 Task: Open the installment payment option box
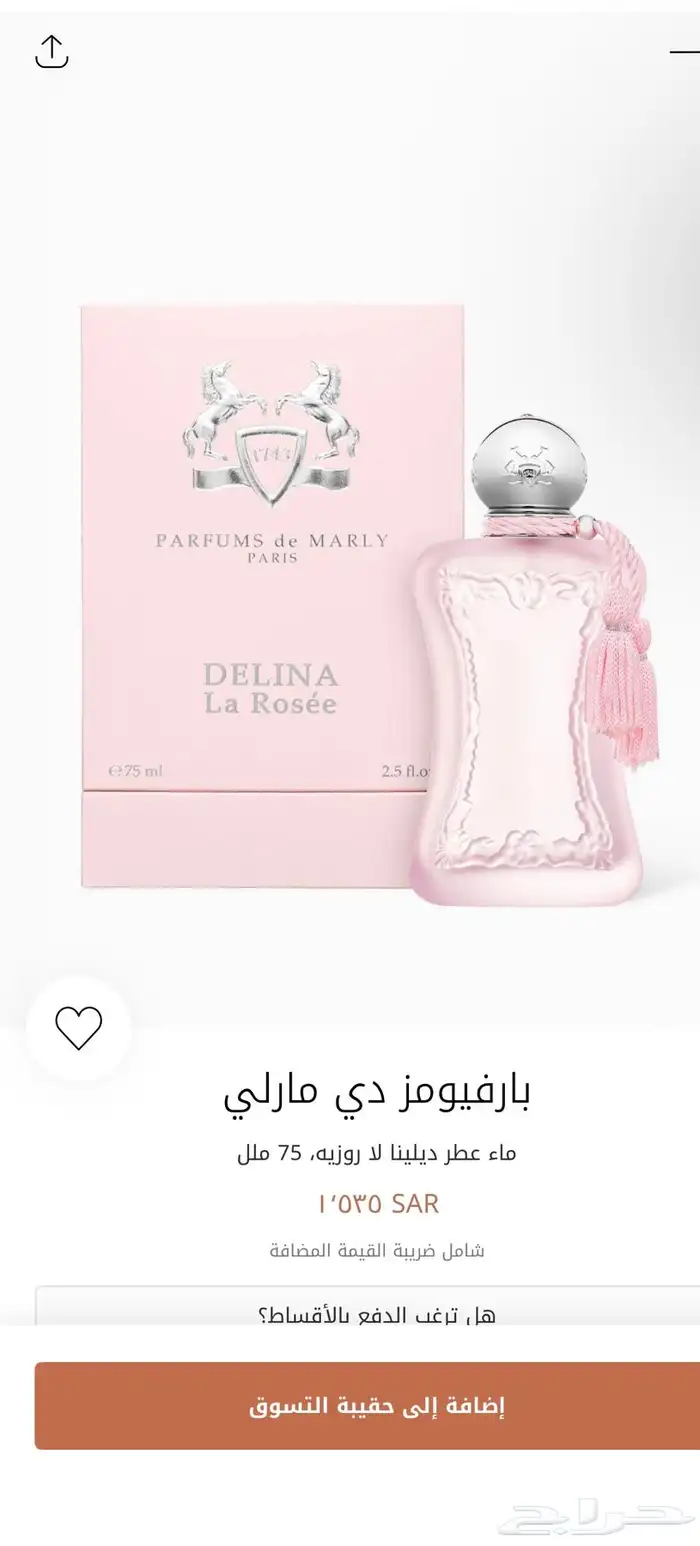coord(376,1308)
